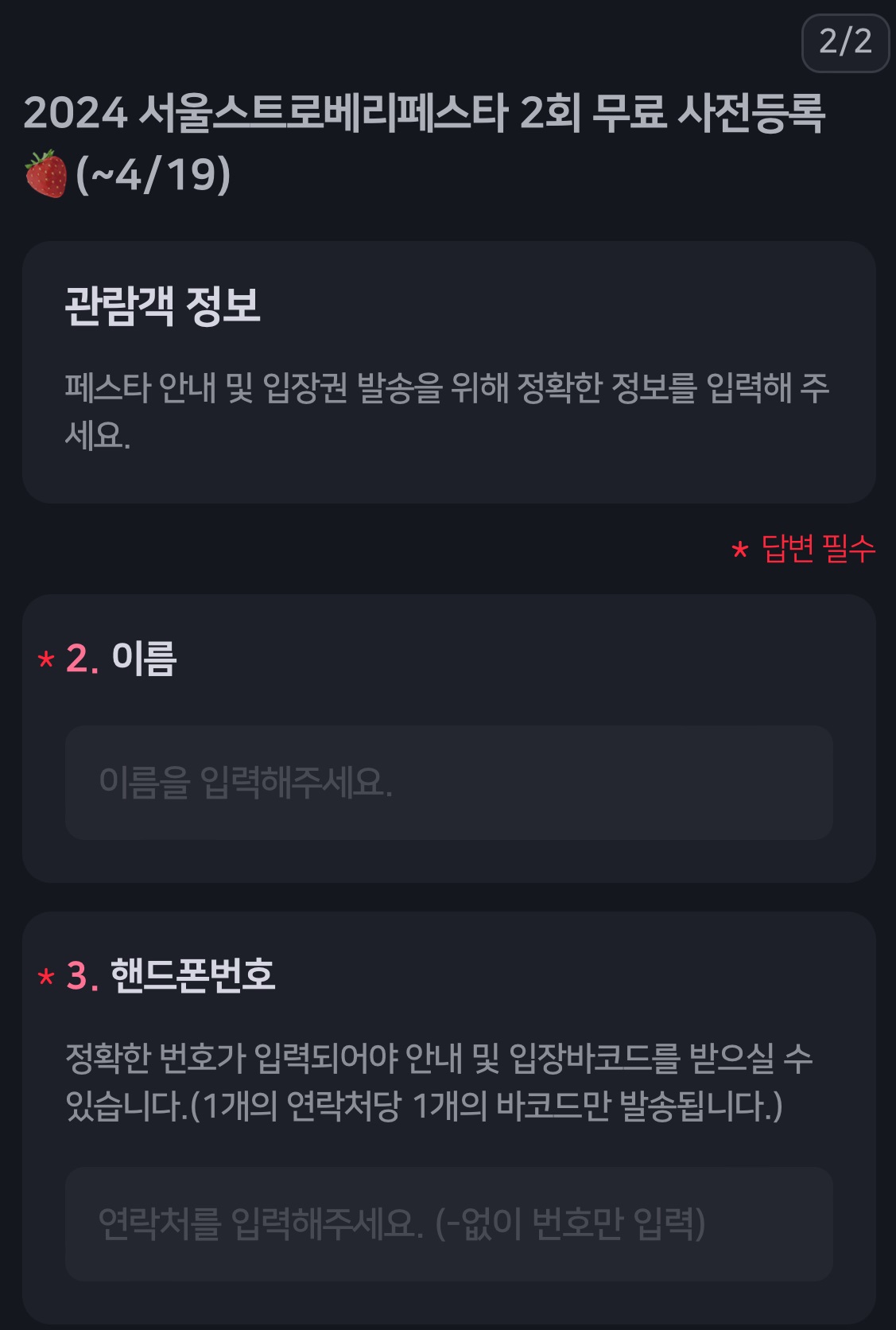Image resolution: width=896 pixels, height=1330 pixels.
Task: Click the question number 2 label
Action: tap(82, 659)
